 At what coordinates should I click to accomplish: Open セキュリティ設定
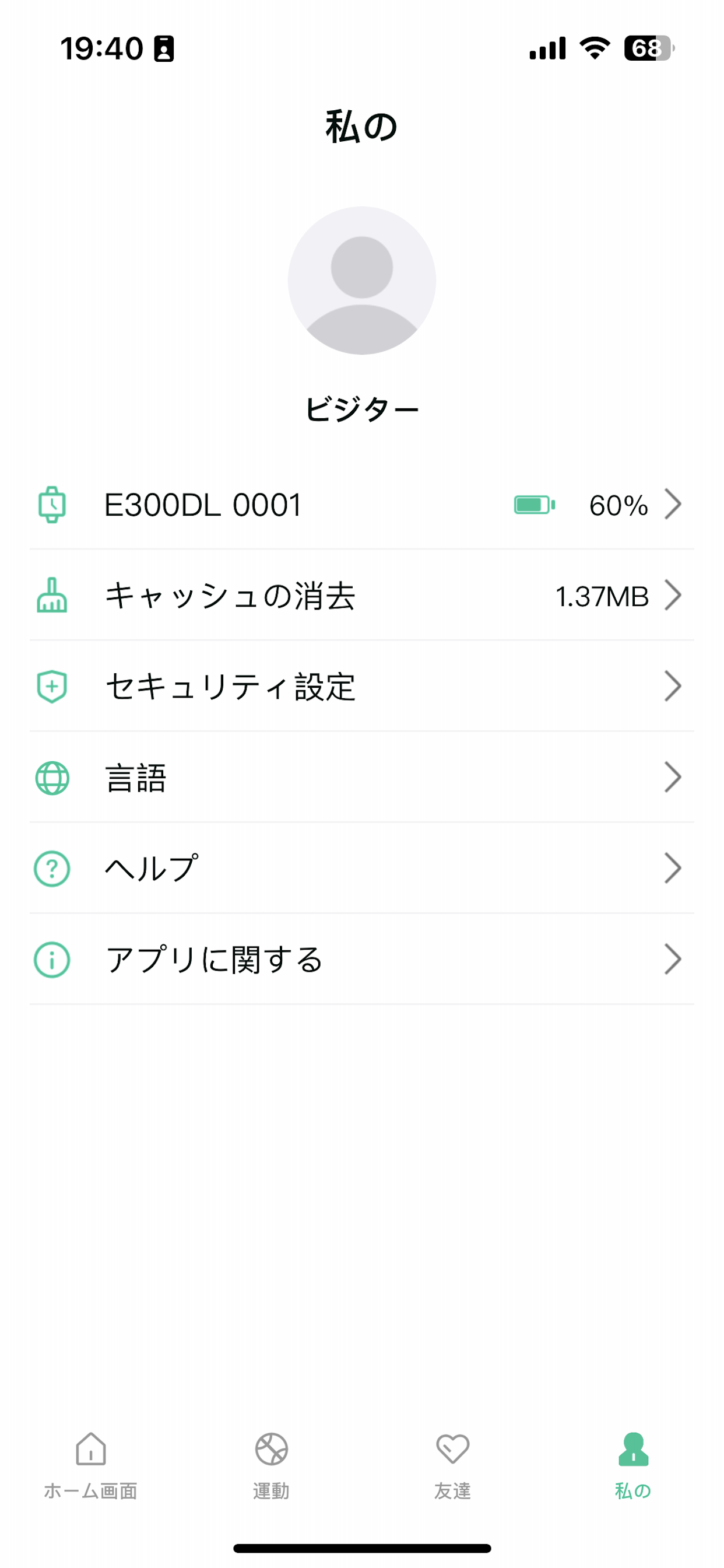click(x=362, y=686)
